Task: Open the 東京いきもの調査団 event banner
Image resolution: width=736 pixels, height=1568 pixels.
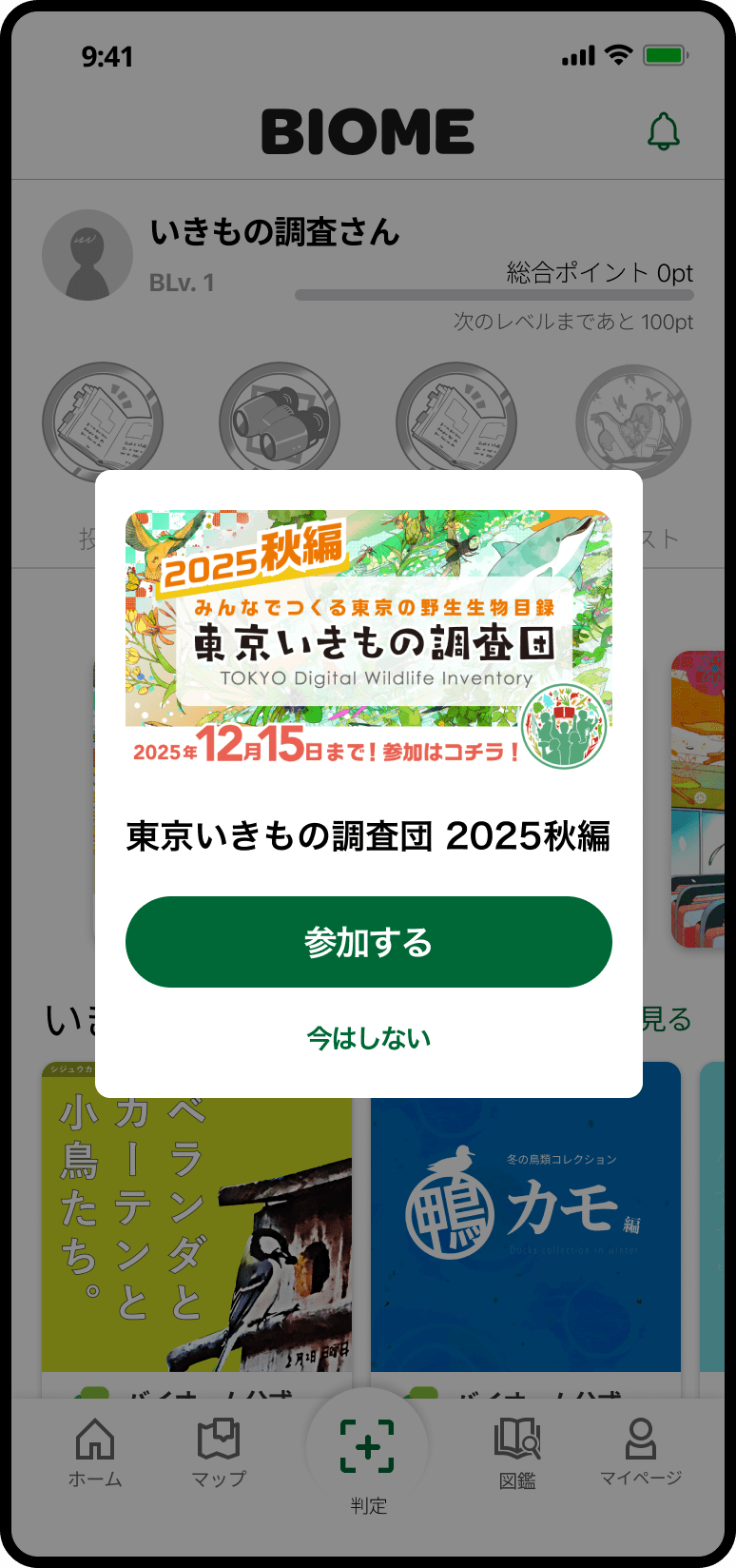Action: pyautogui.click(x=368, y=639)
